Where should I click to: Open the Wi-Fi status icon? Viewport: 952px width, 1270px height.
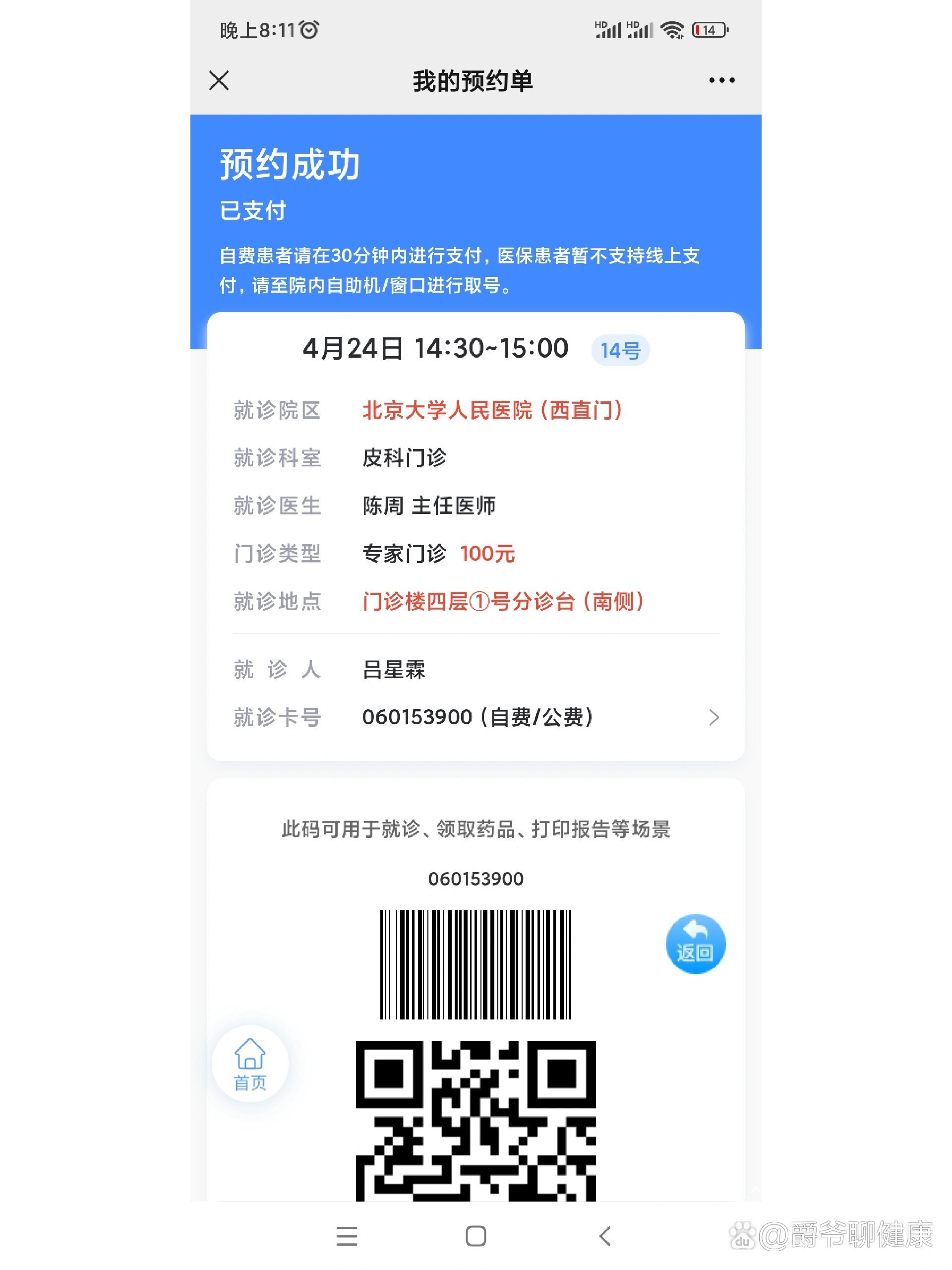[671, 29]
